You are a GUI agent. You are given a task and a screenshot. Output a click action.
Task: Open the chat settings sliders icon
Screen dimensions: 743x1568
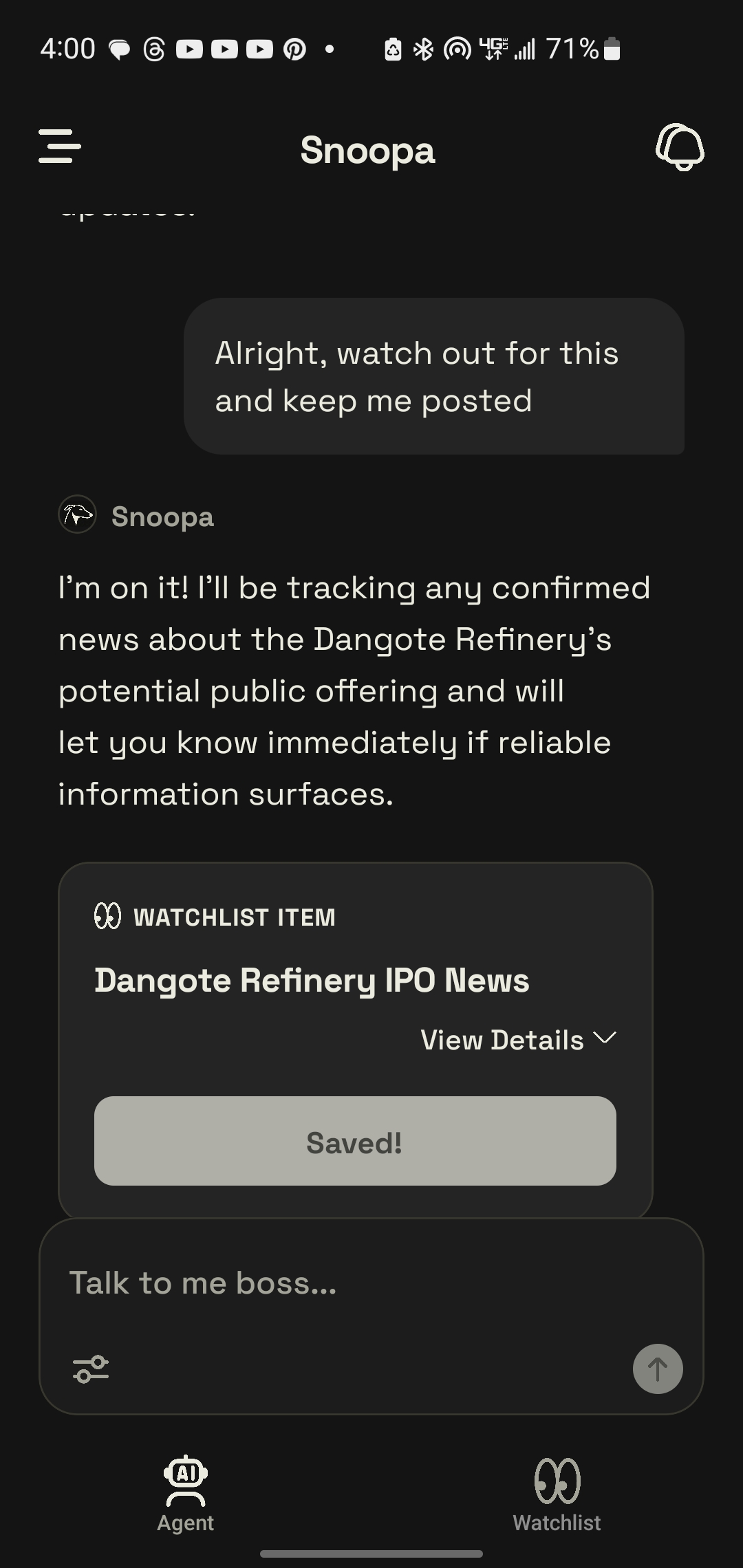click(91, 1369)
